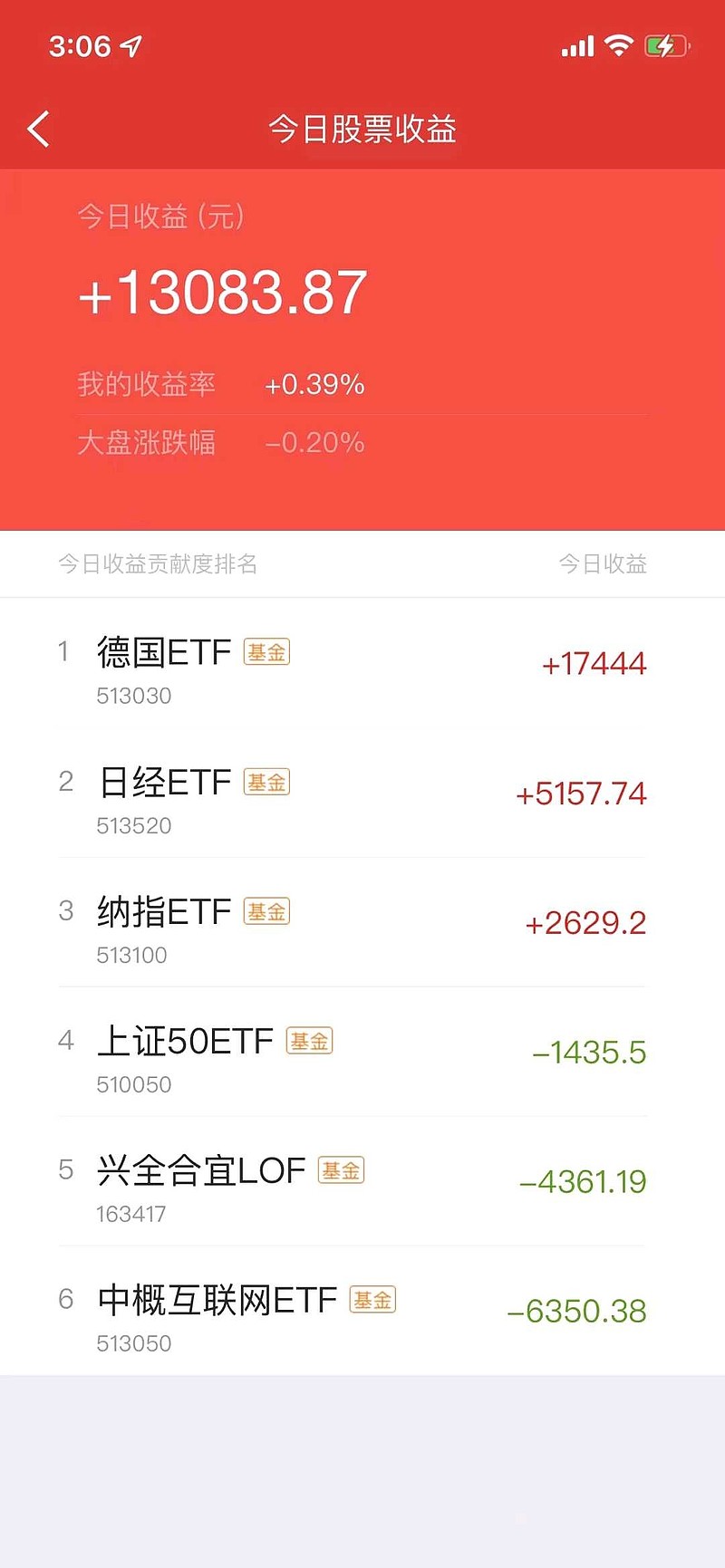Click the 今日股票收益 page title

362,129
